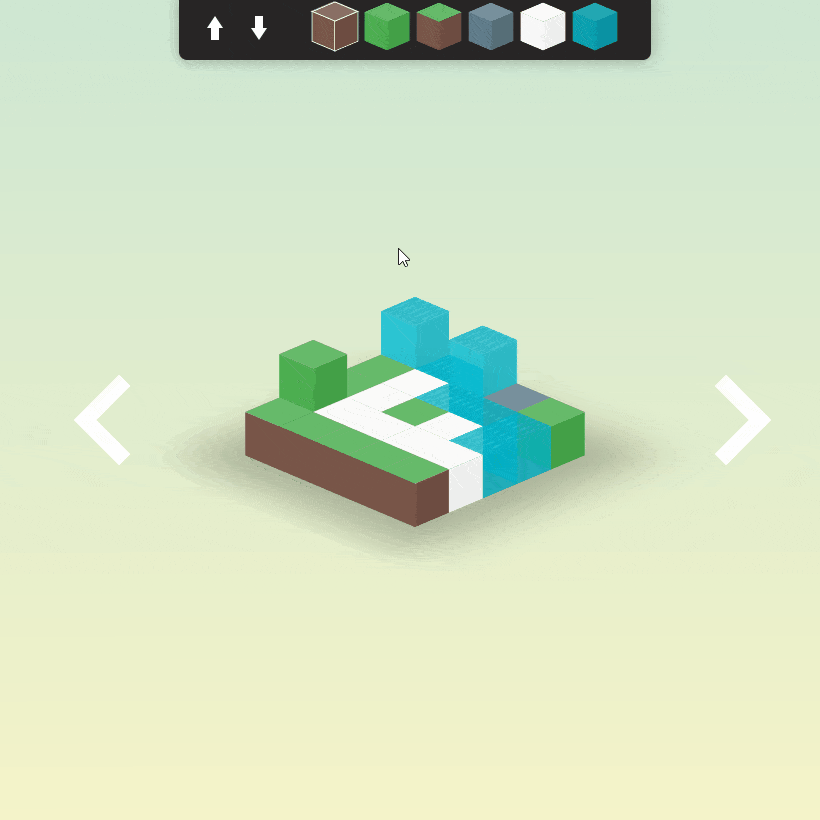Tap the down arrow in the toolbar
The height and width of the screenshot is (820, 820).
coord(259,28)
